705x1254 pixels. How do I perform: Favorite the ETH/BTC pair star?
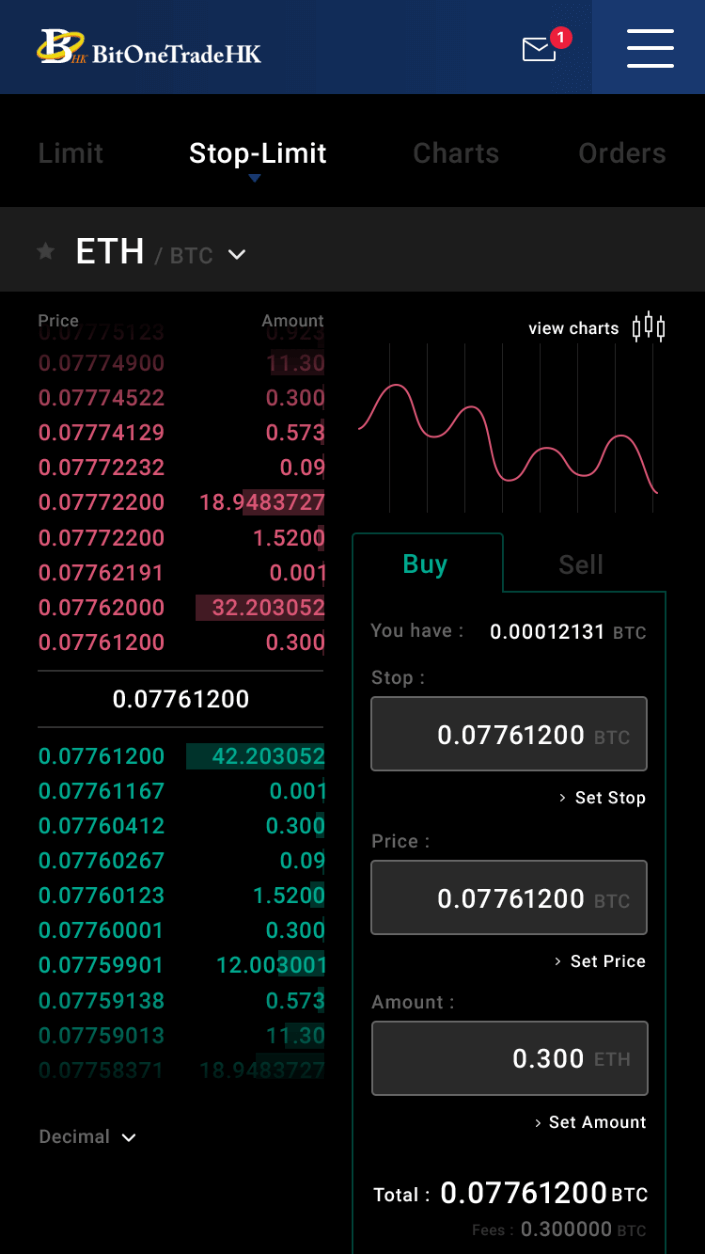click(45, 251)
